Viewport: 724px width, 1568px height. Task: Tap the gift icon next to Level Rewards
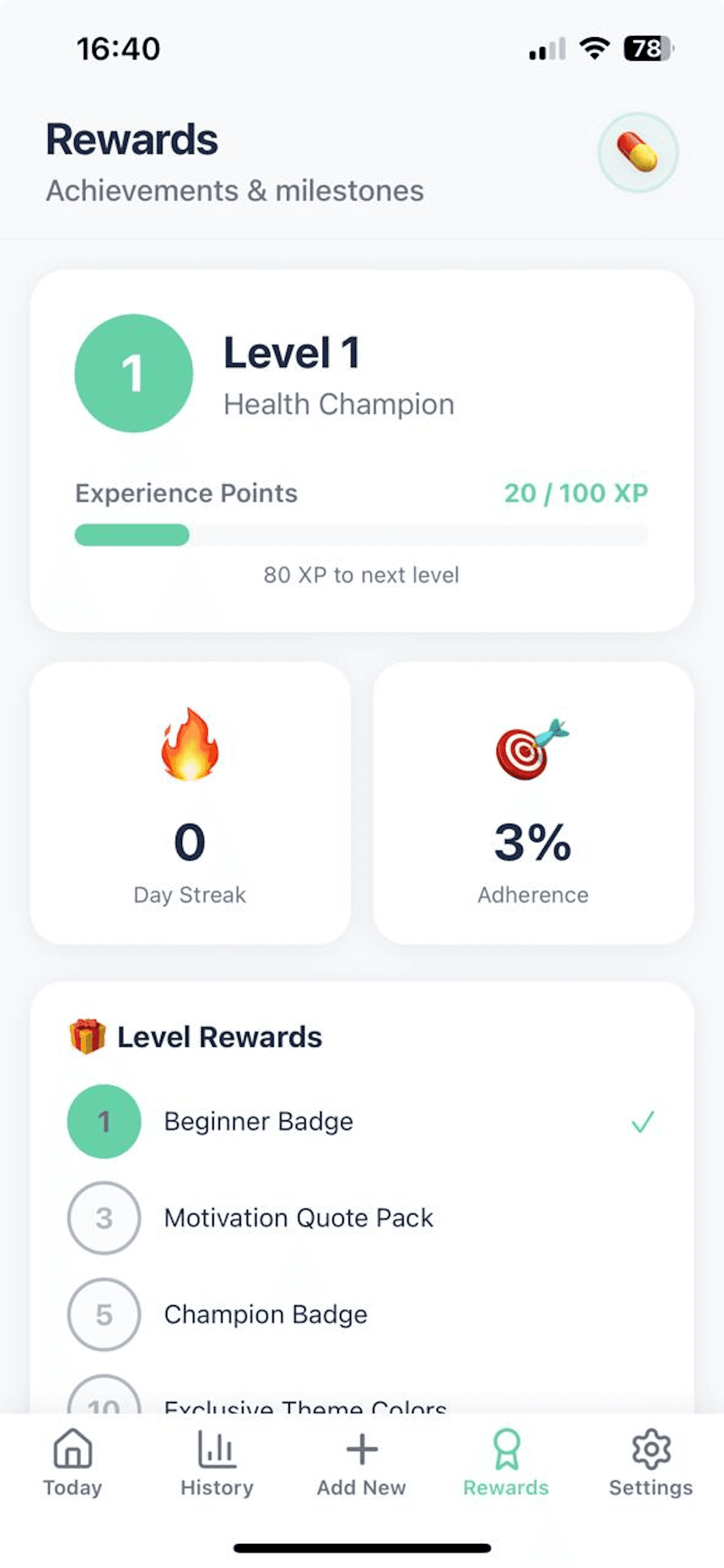88,1035
